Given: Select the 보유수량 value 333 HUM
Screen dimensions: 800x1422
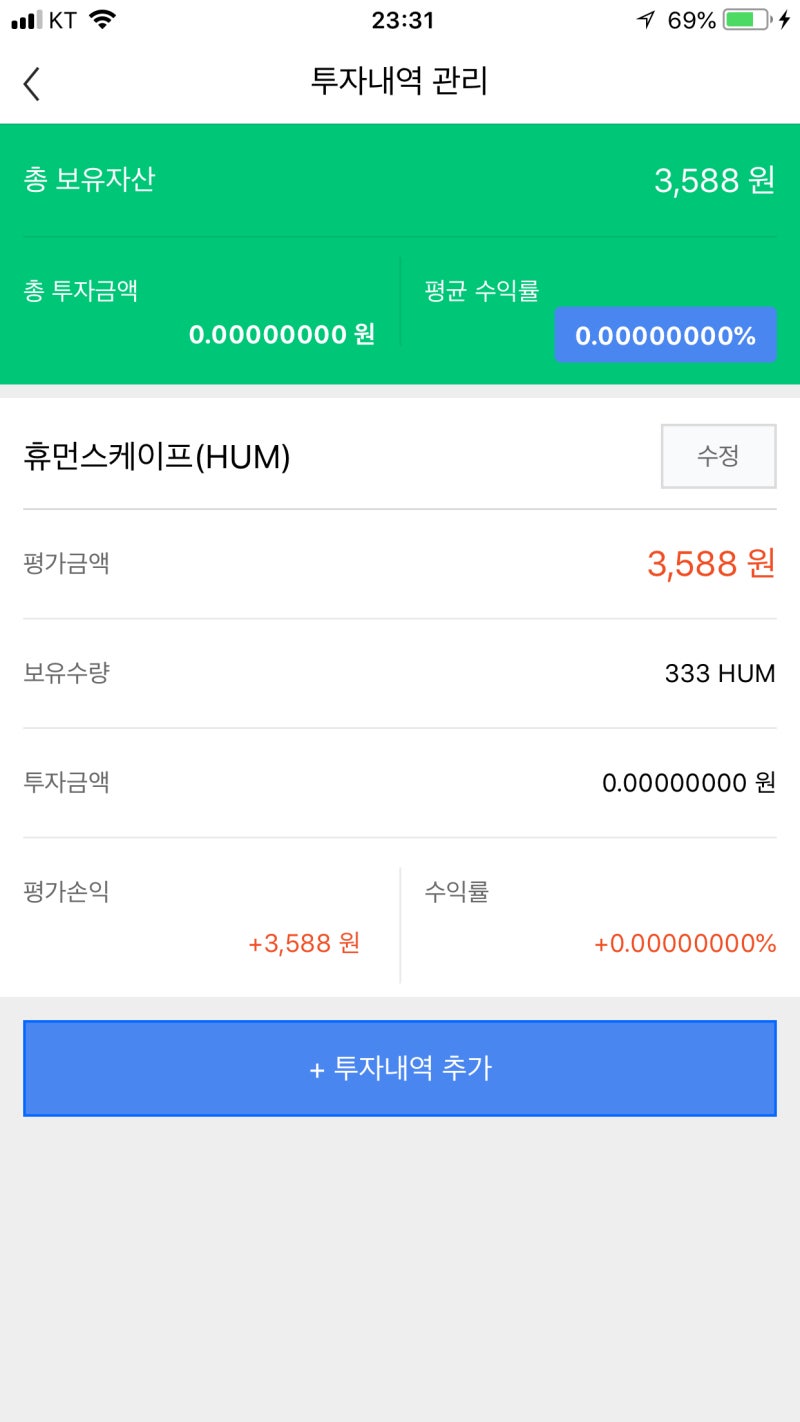Looking at the screenshot, I should click(717, 673).
